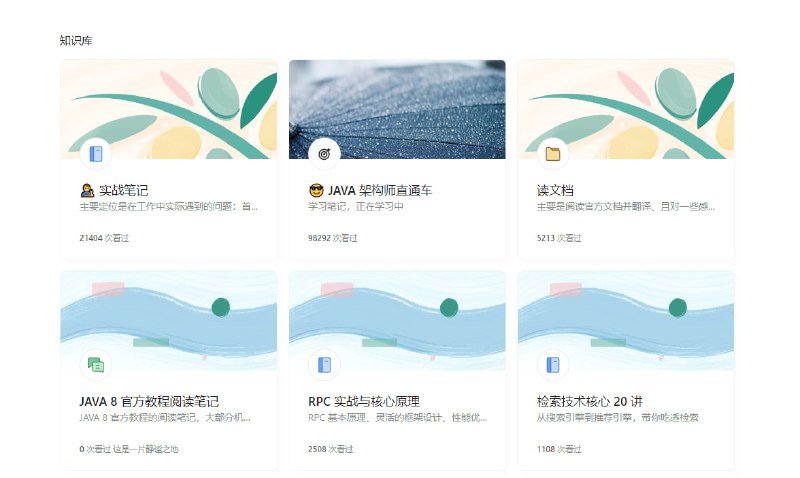Open JAVA 8 官方教程阅读笔记 card

point(168,401)
